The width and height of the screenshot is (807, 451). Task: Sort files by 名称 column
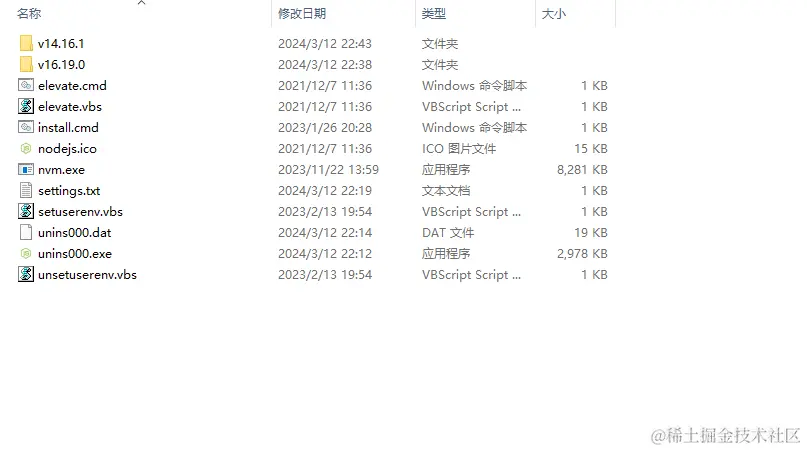coord(30,14)
